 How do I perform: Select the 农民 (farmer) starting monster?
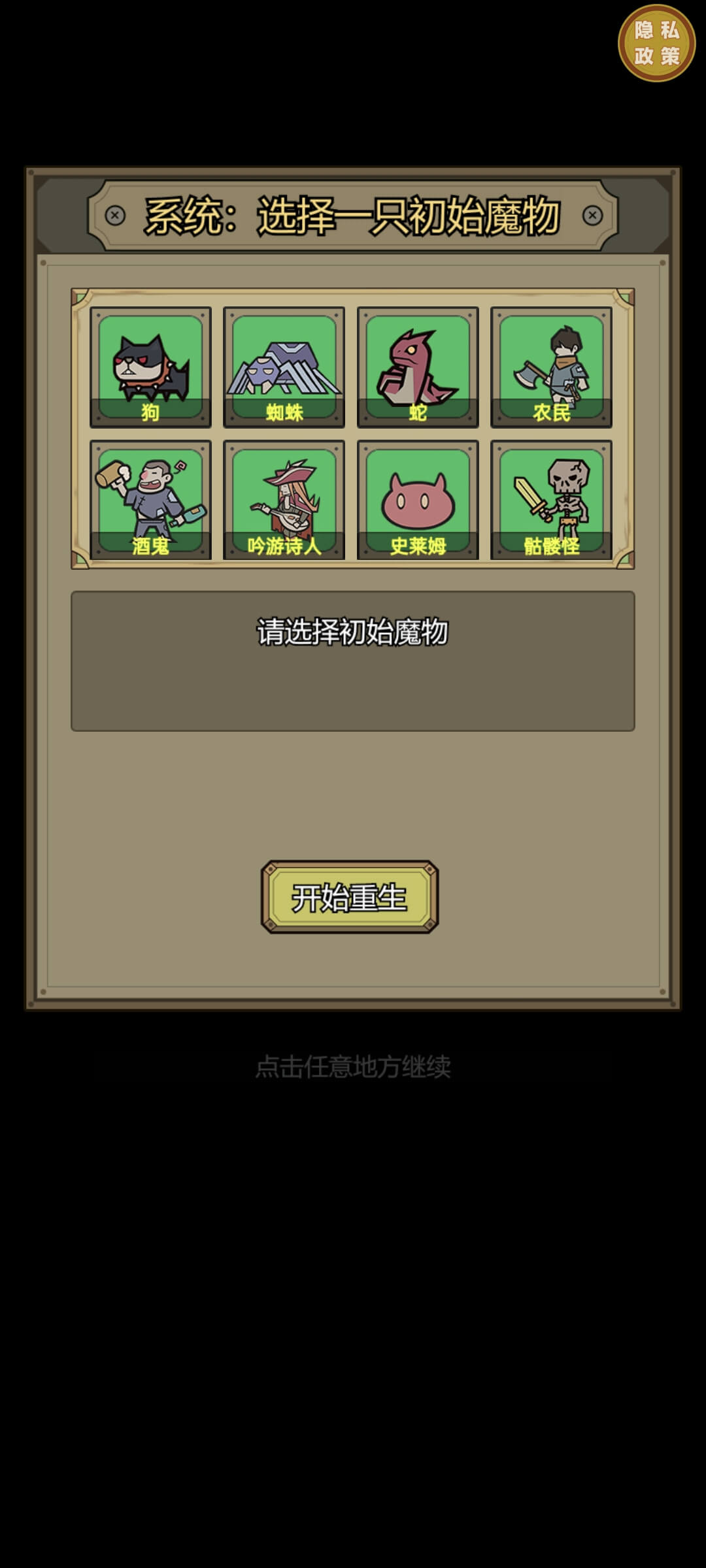click(x=551, y=366)
